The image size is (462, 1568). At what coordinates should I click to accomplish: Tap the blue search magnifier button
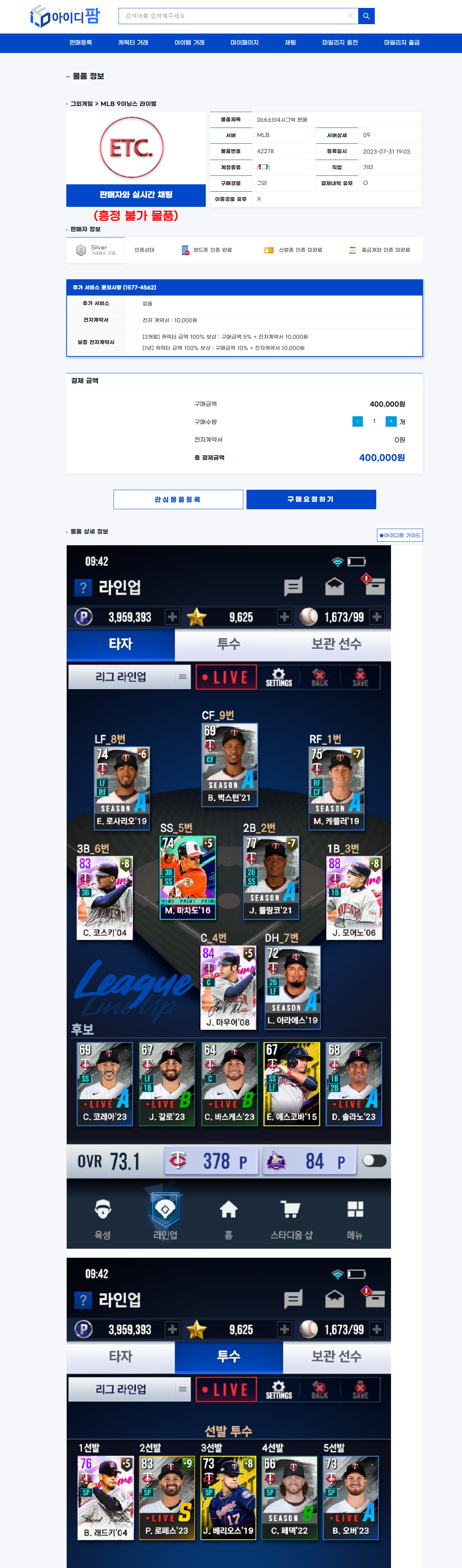367,16
